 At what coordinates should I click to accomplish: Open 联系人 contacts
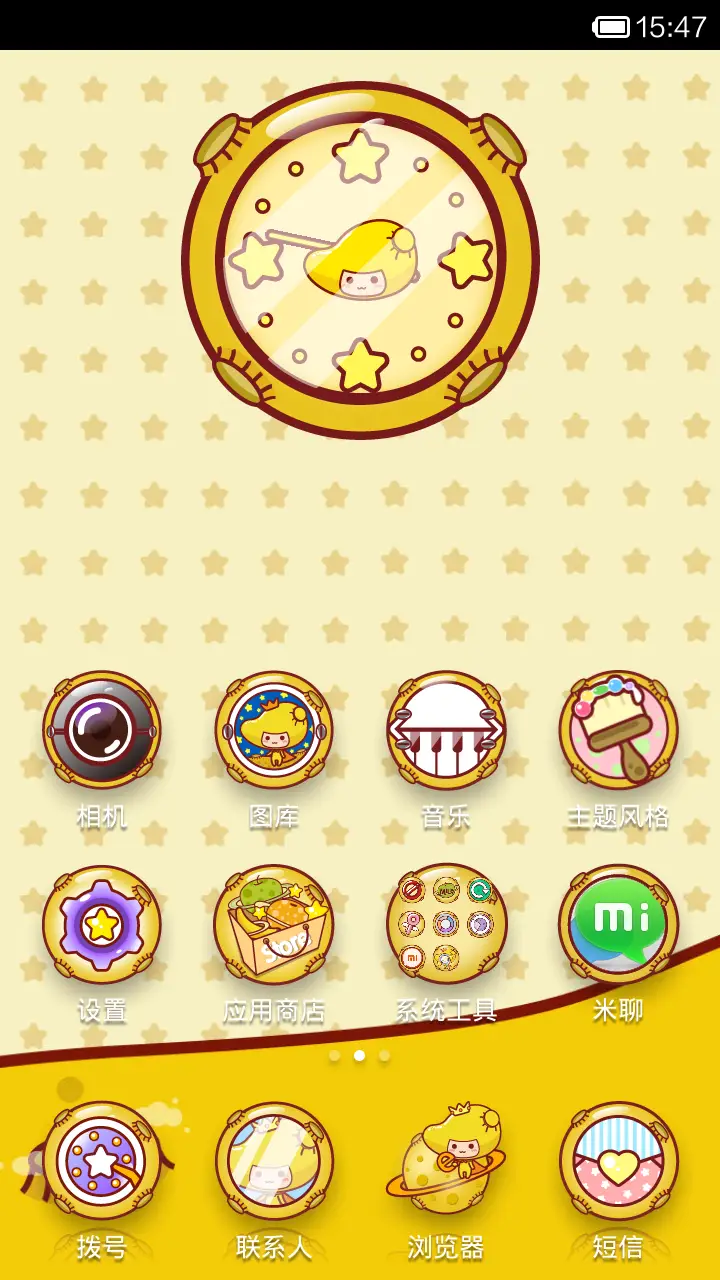pyautogui.click(x=274, y=1162)
